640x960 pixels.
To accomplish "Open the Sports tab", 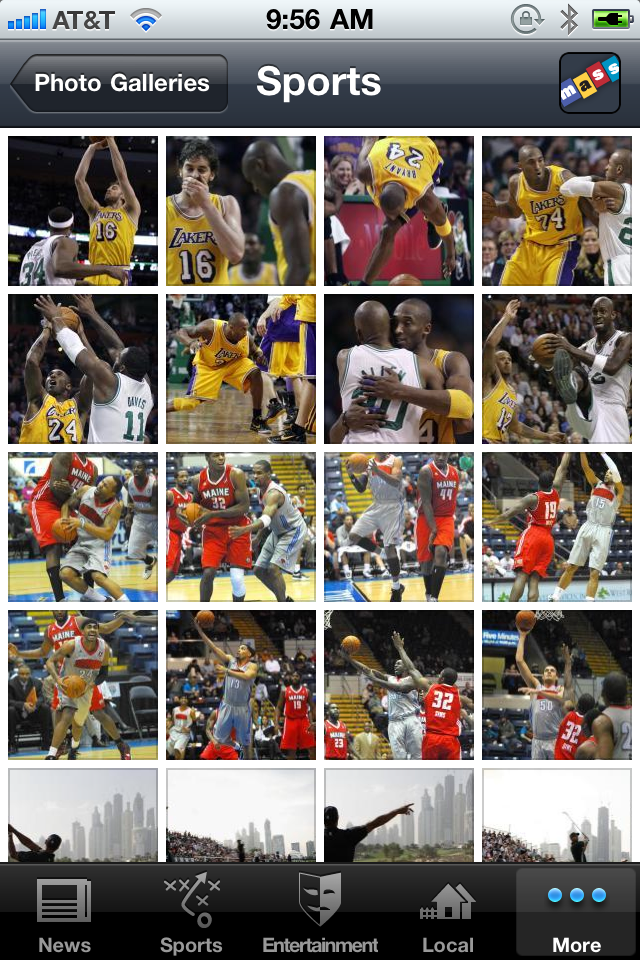I will [191, 912].
